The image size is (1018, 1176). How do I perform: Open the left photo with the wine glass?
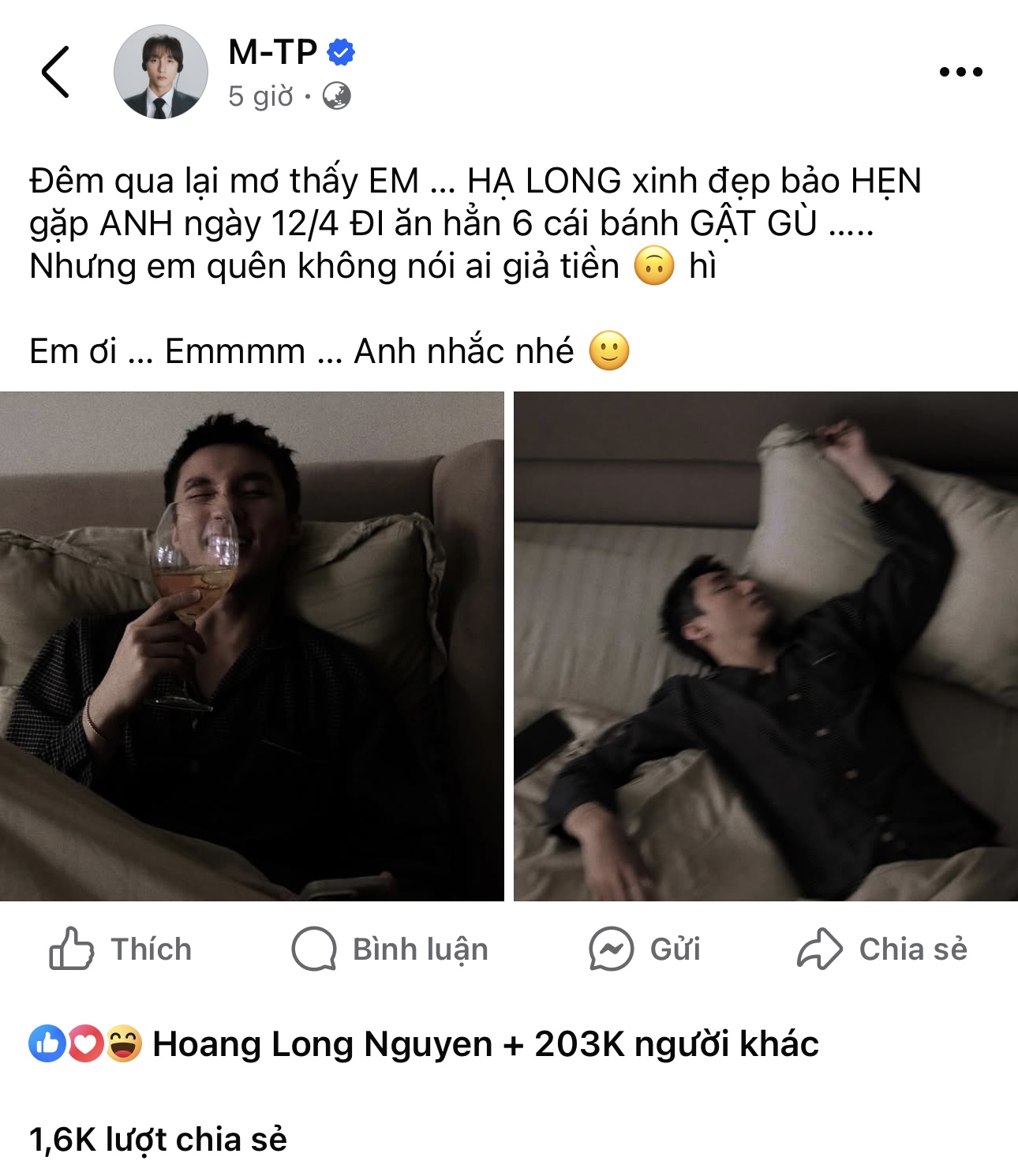[x=252, y=646]
